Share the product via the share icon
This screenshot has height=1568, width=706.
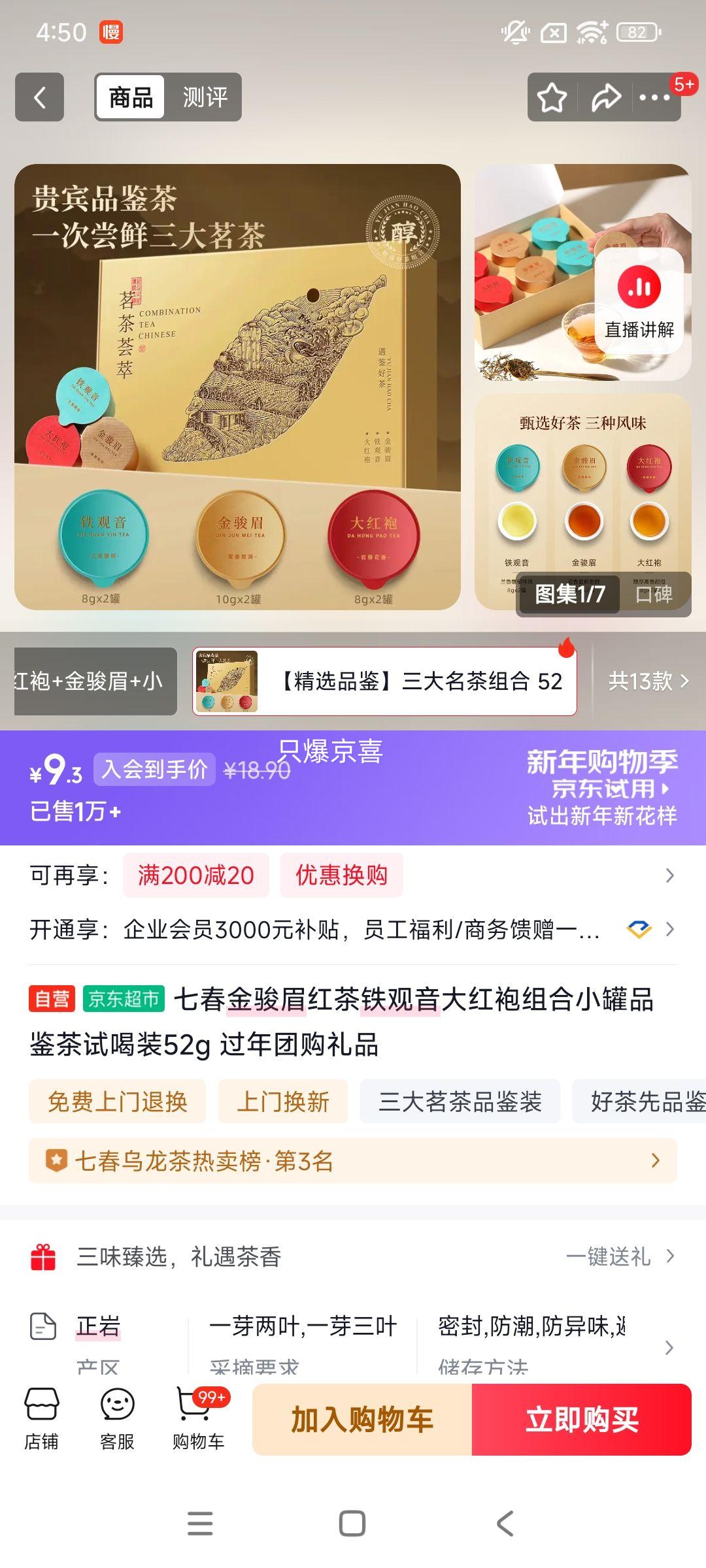tap(602, 97)
